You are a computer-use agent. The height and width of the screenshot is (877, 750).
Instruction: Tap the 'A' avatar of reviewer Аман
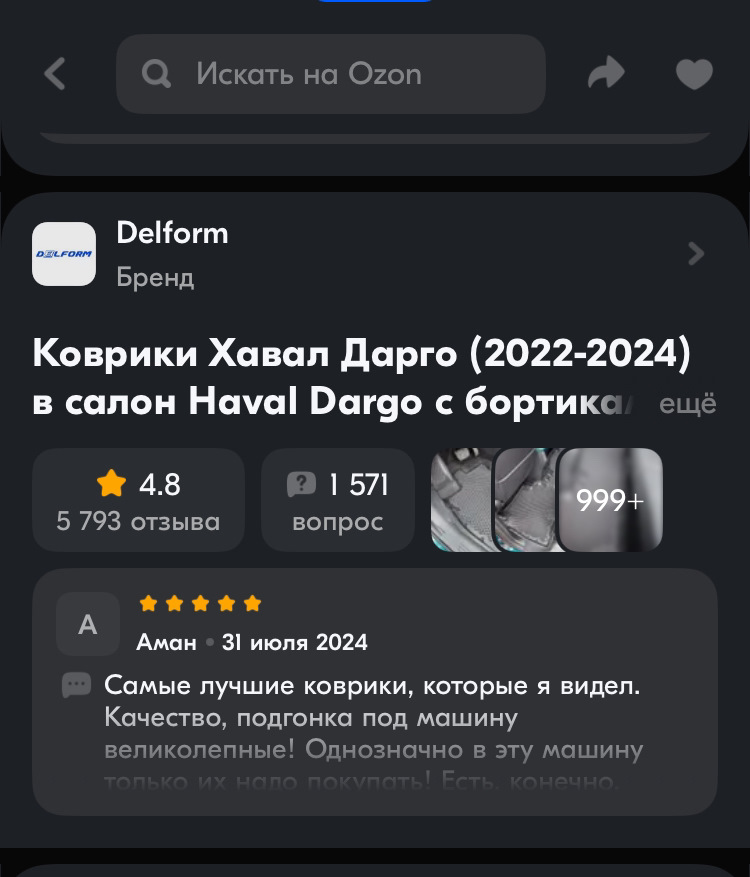tap(88, 624)
